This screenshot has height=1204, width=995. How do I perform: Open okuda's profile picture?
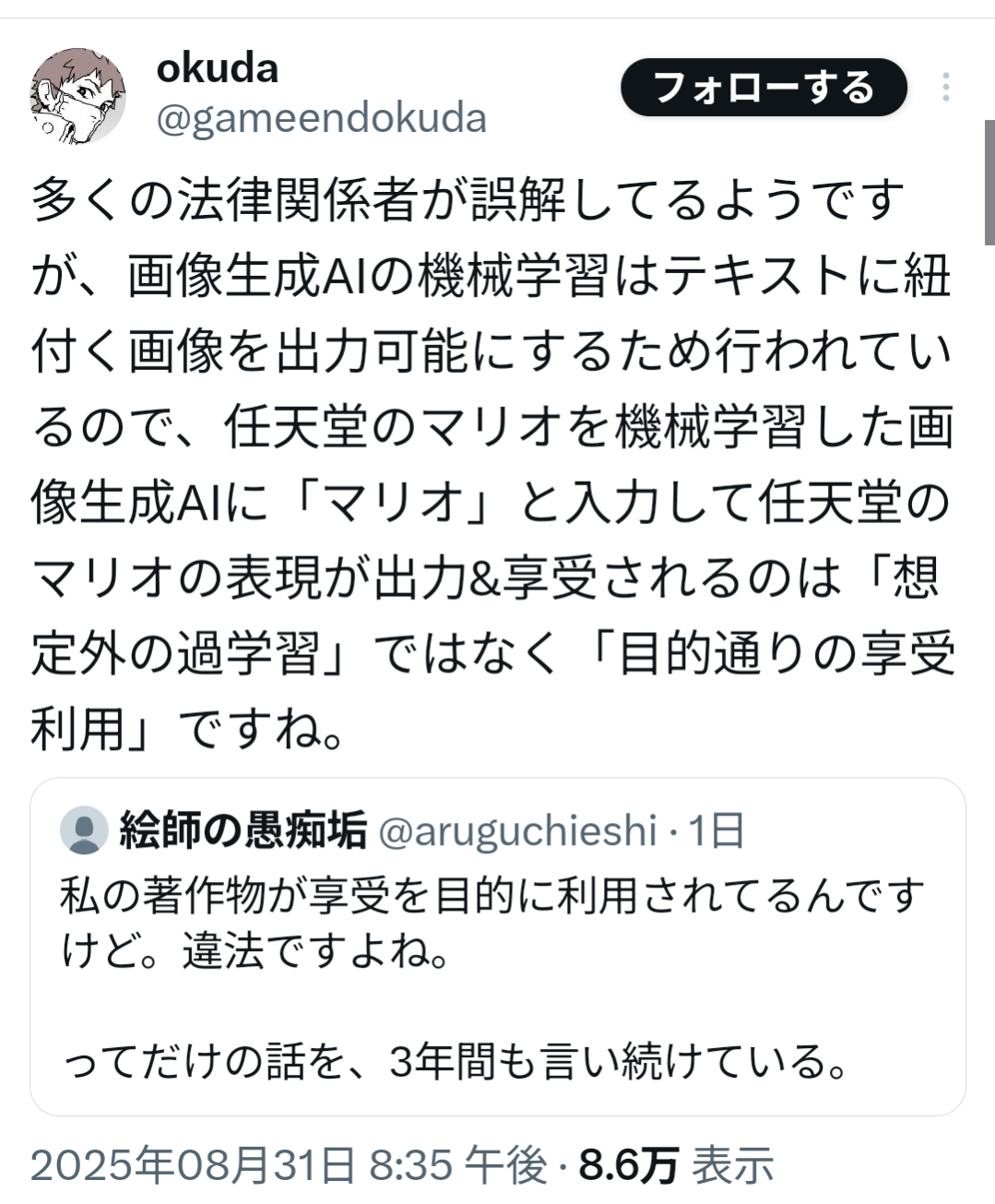point(77,96)
